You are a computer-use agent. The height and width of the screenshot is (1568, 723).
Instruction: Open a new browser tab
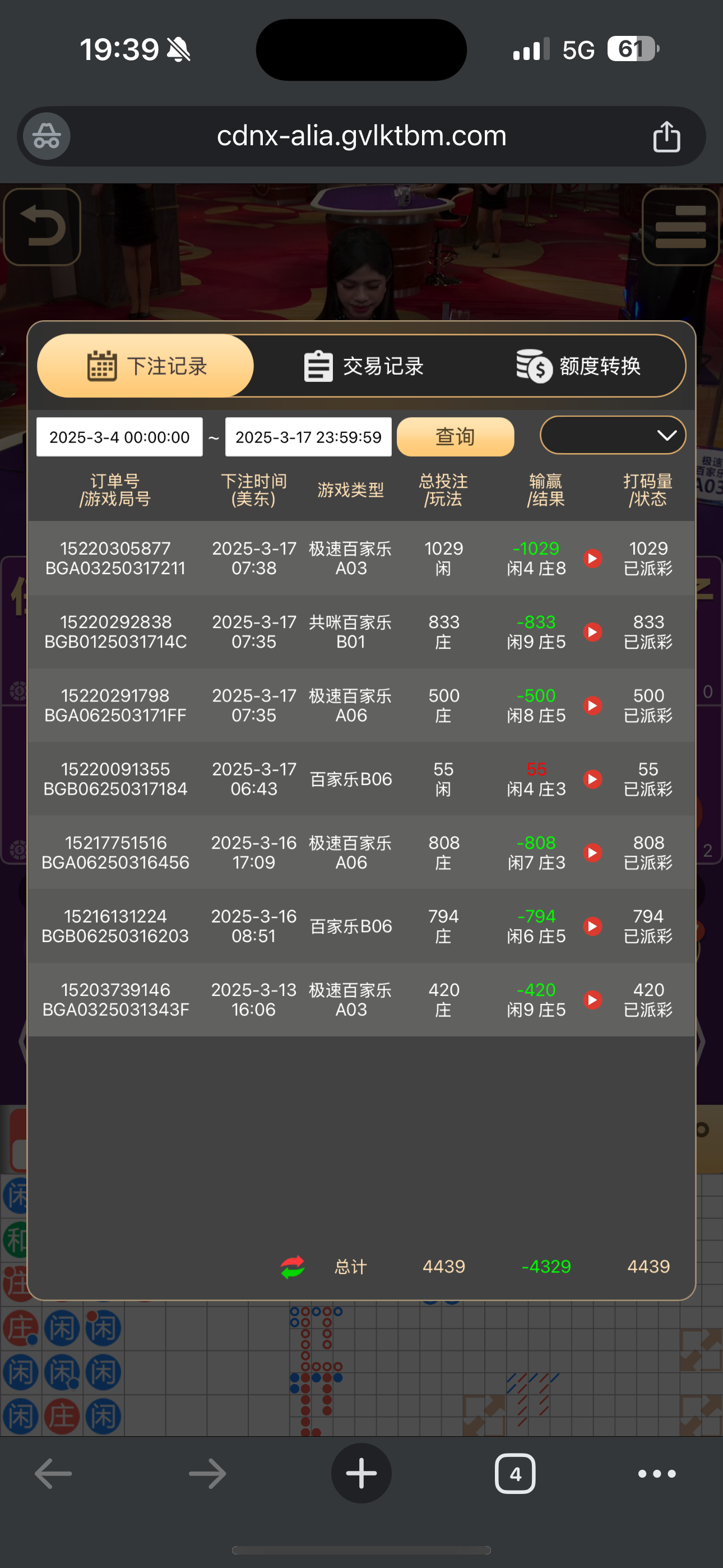tap(361, 1474)
